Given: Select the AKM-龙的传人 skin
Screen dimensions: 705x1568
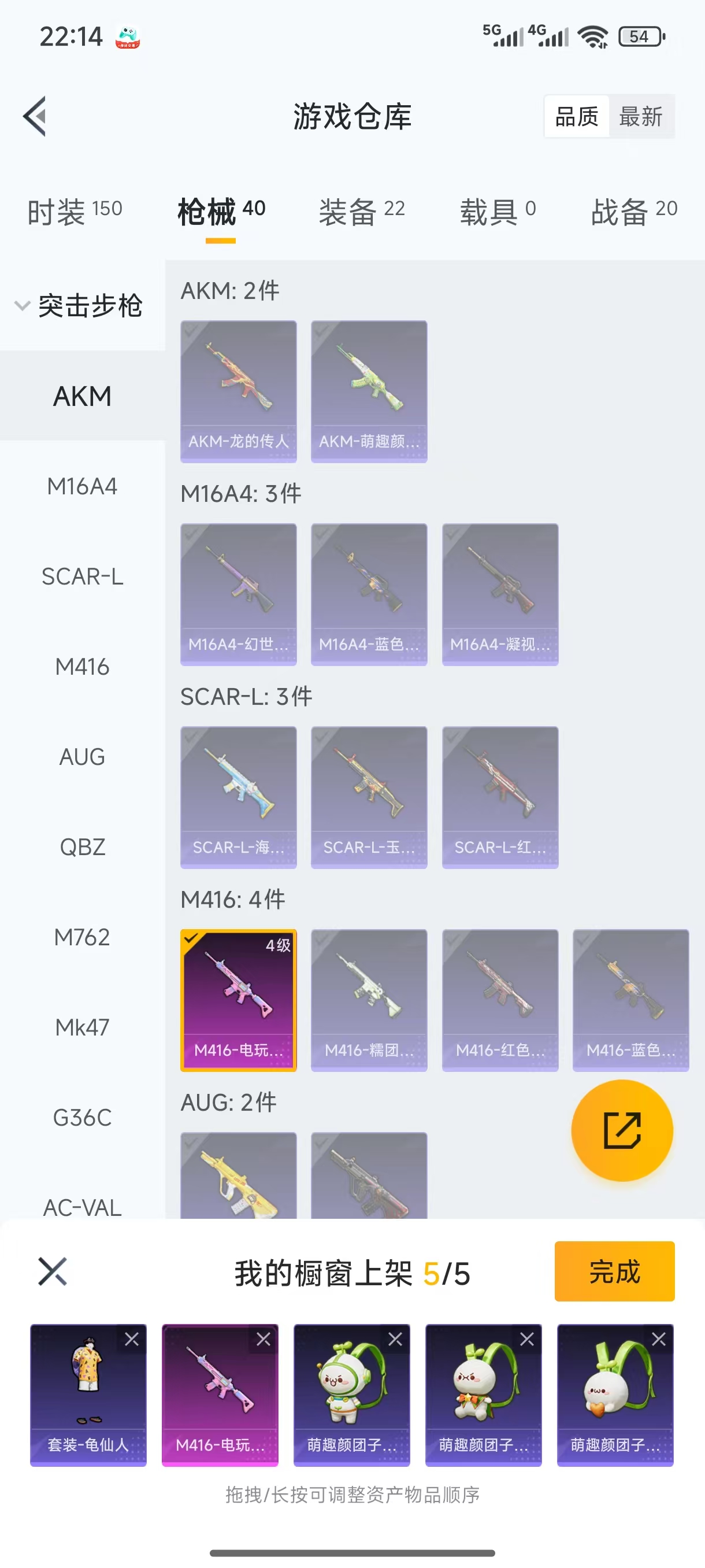Looking at the screenshot, I should click(239, 391).
